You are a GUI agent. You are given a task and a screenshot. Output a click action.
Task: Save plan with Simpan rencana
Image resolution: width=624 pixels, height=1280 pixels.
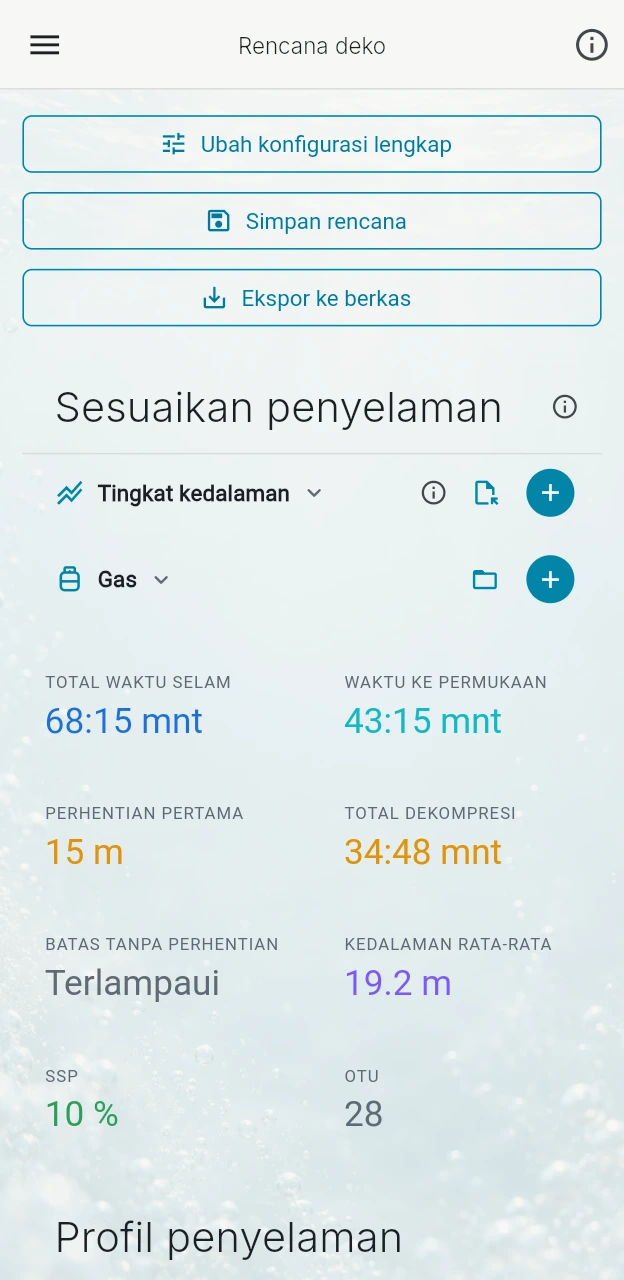click(x=312, y=221)
